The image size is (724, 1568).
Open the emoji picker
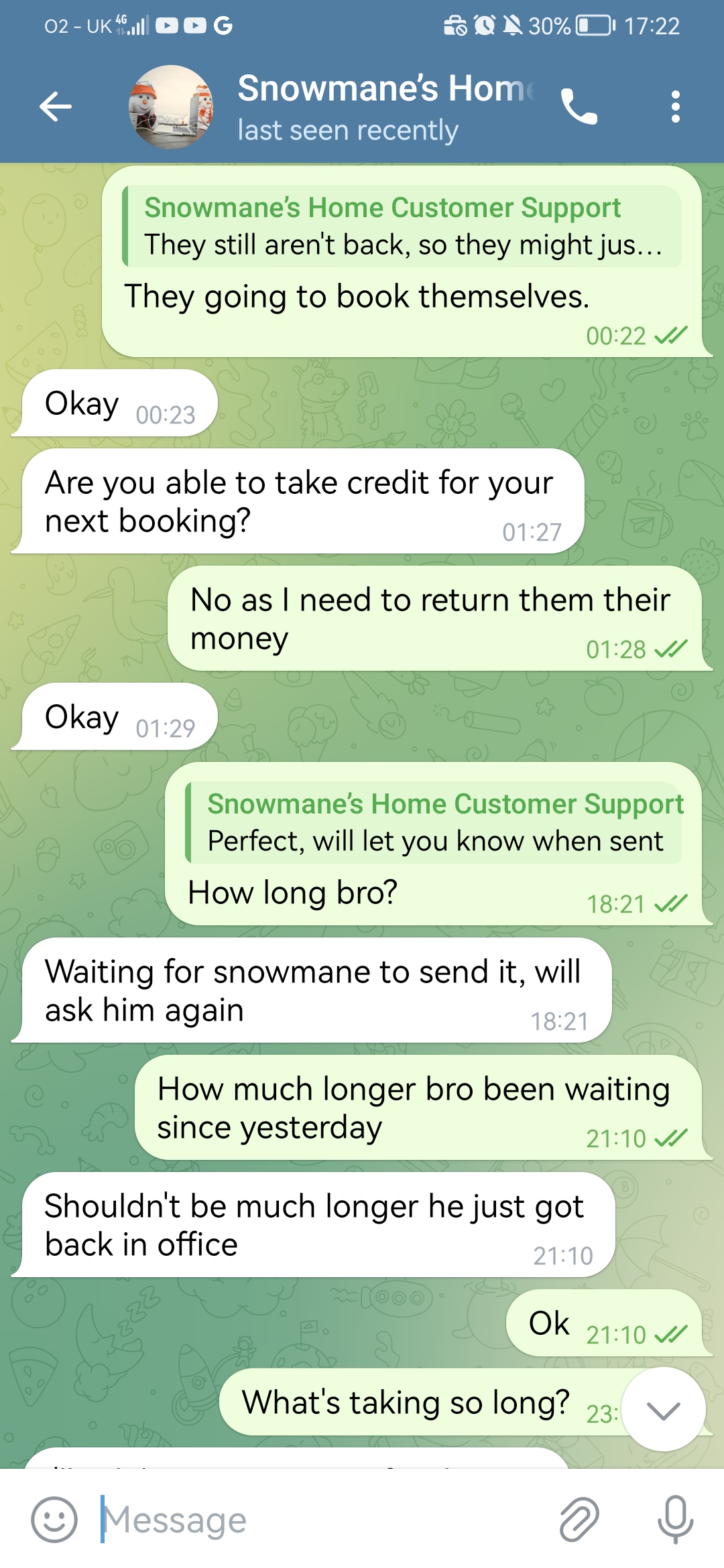[x=54, y=1519]
